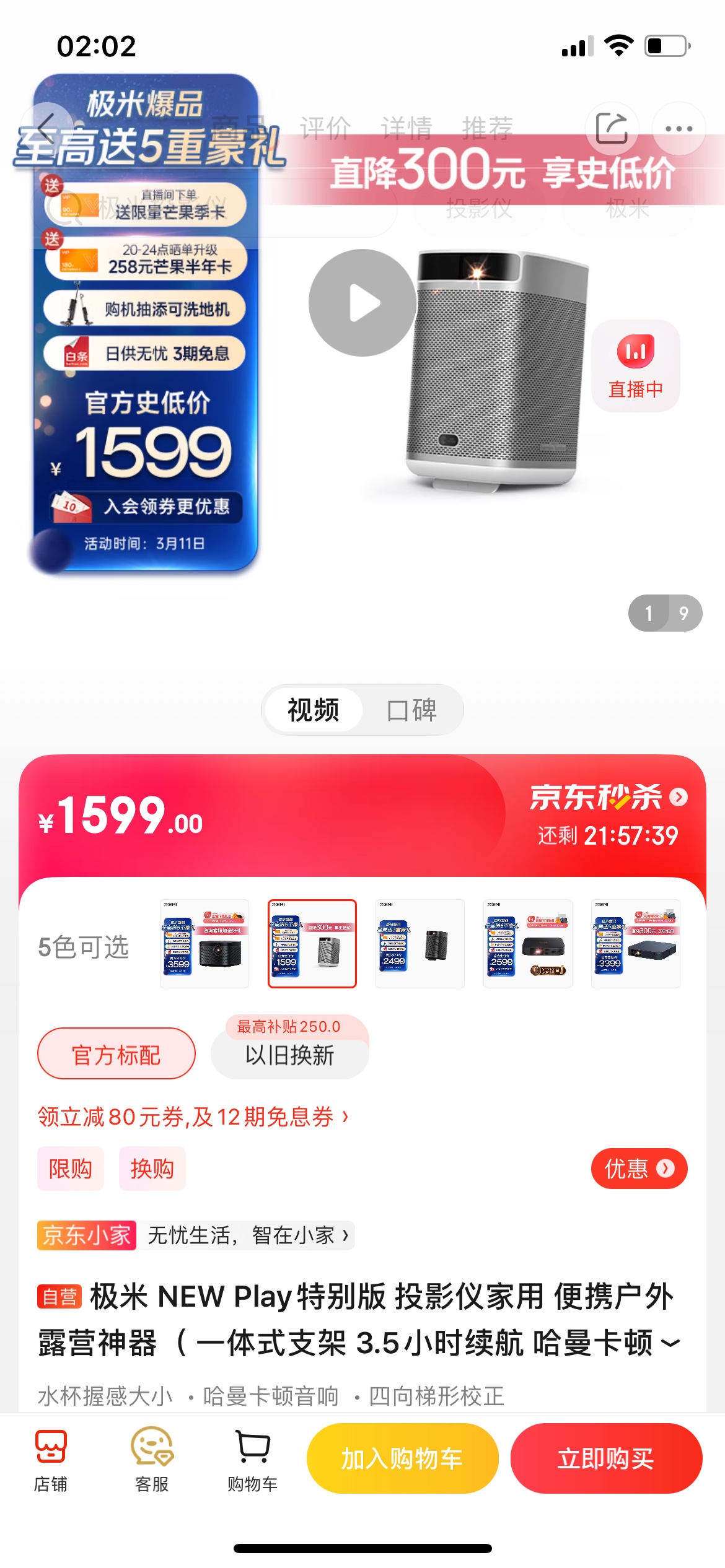Open the 直播中 live stream
The width and height of the screenshot is (725, 1568).
point(635,366)
